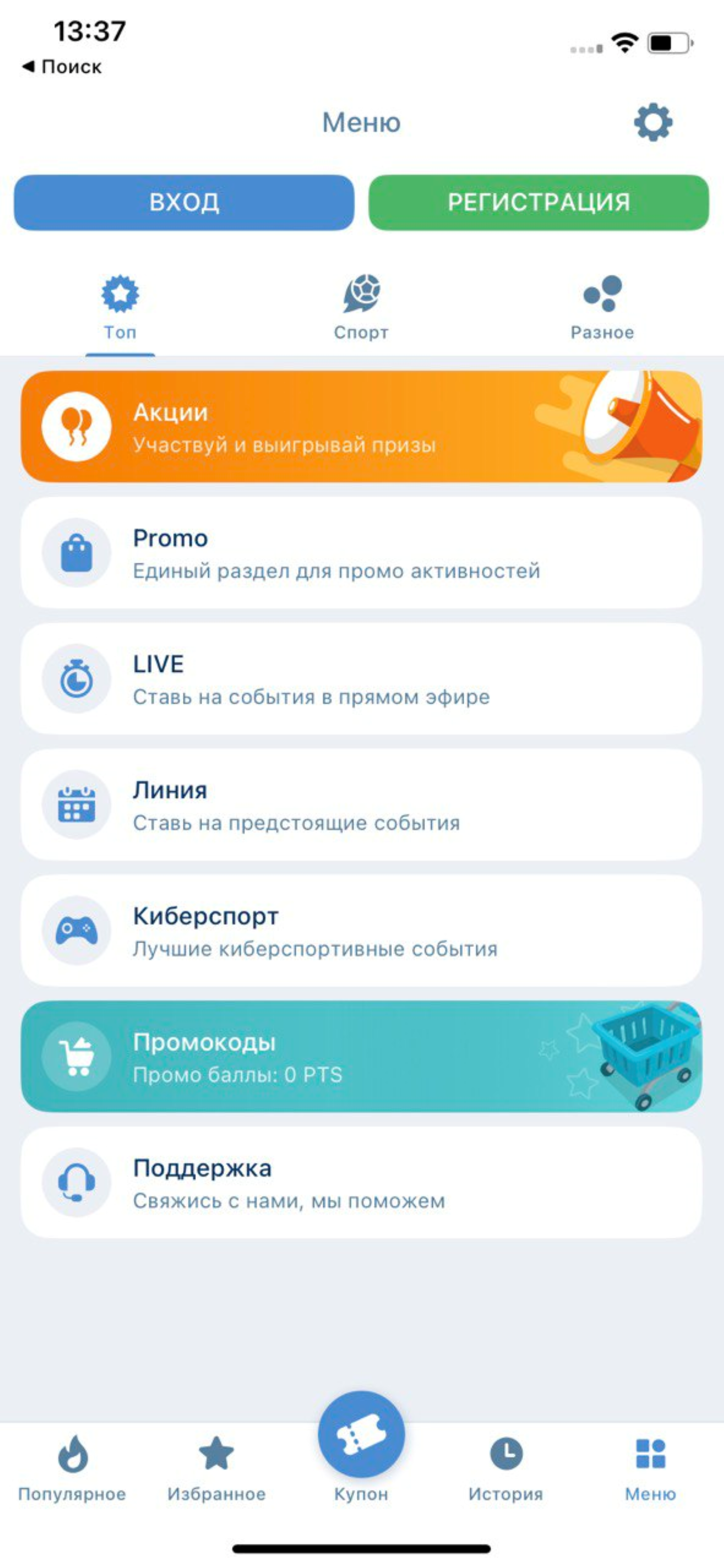Open the settings gear icon

click(x=653, y=122)
